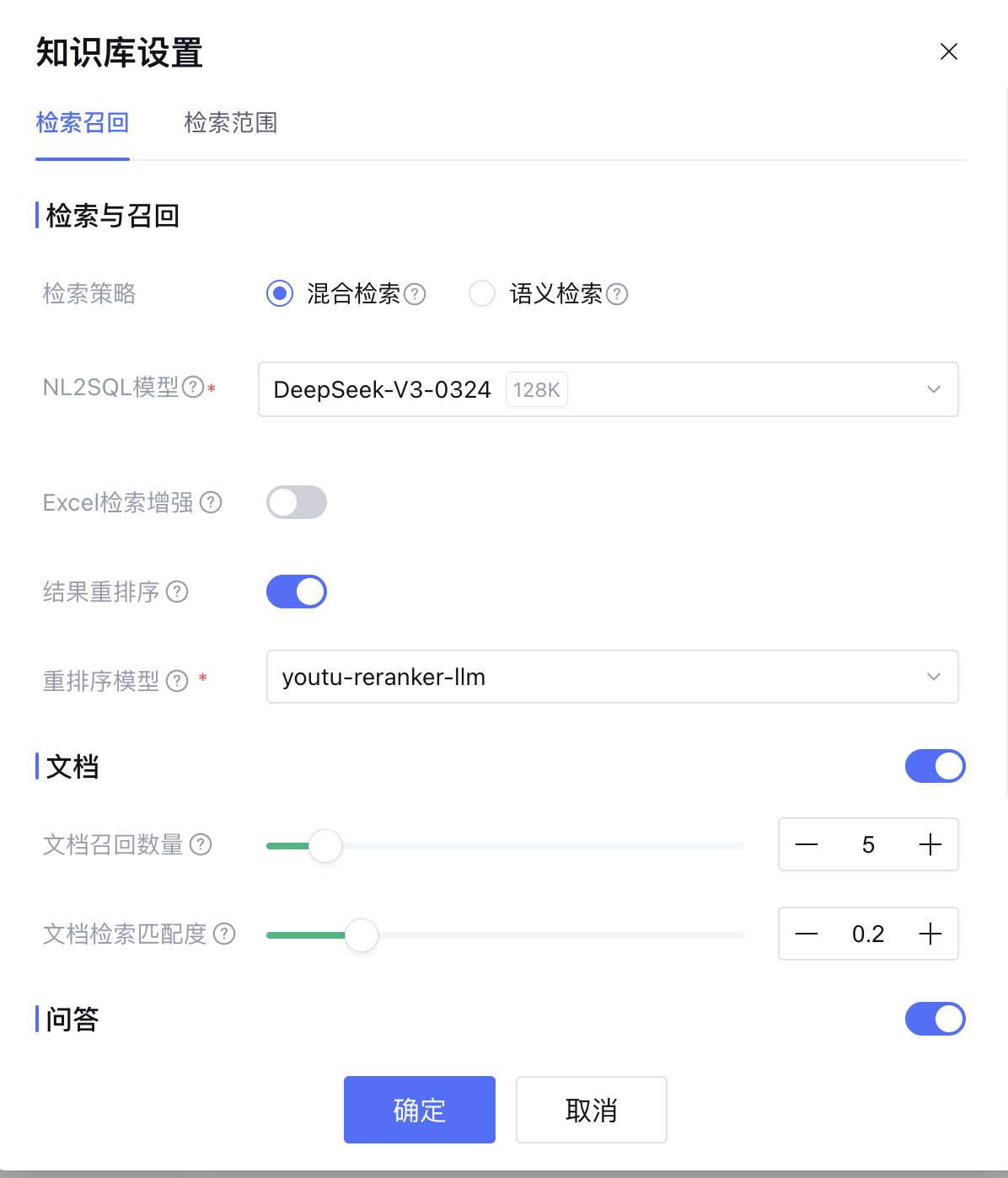Image resolution: width=1008 pixels, height=1178 pixels.
Task: Confirm settings with 确定 button
Action: [x=419, y=1110]
